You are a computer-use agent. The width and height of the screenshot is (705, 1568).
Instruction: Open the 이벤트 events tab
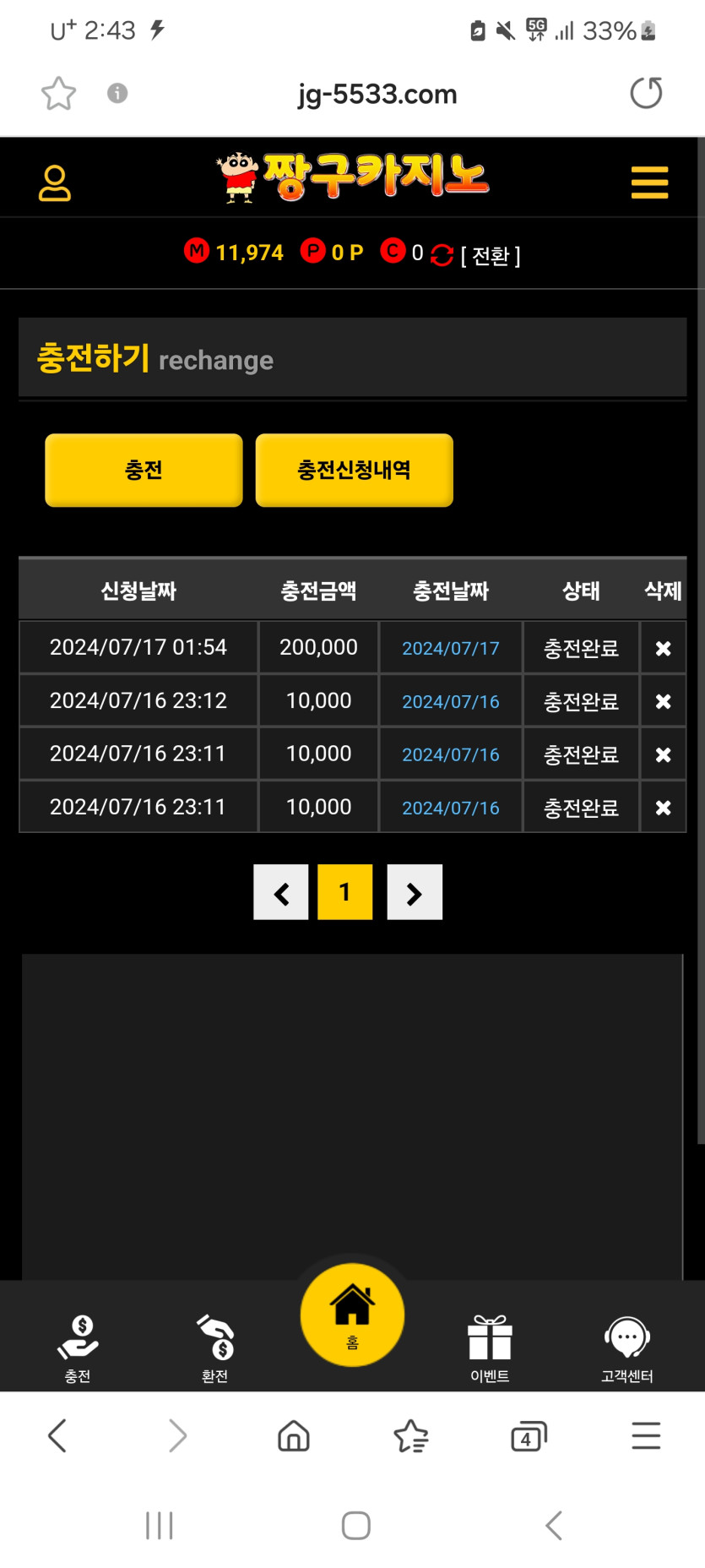(490, 1347)
